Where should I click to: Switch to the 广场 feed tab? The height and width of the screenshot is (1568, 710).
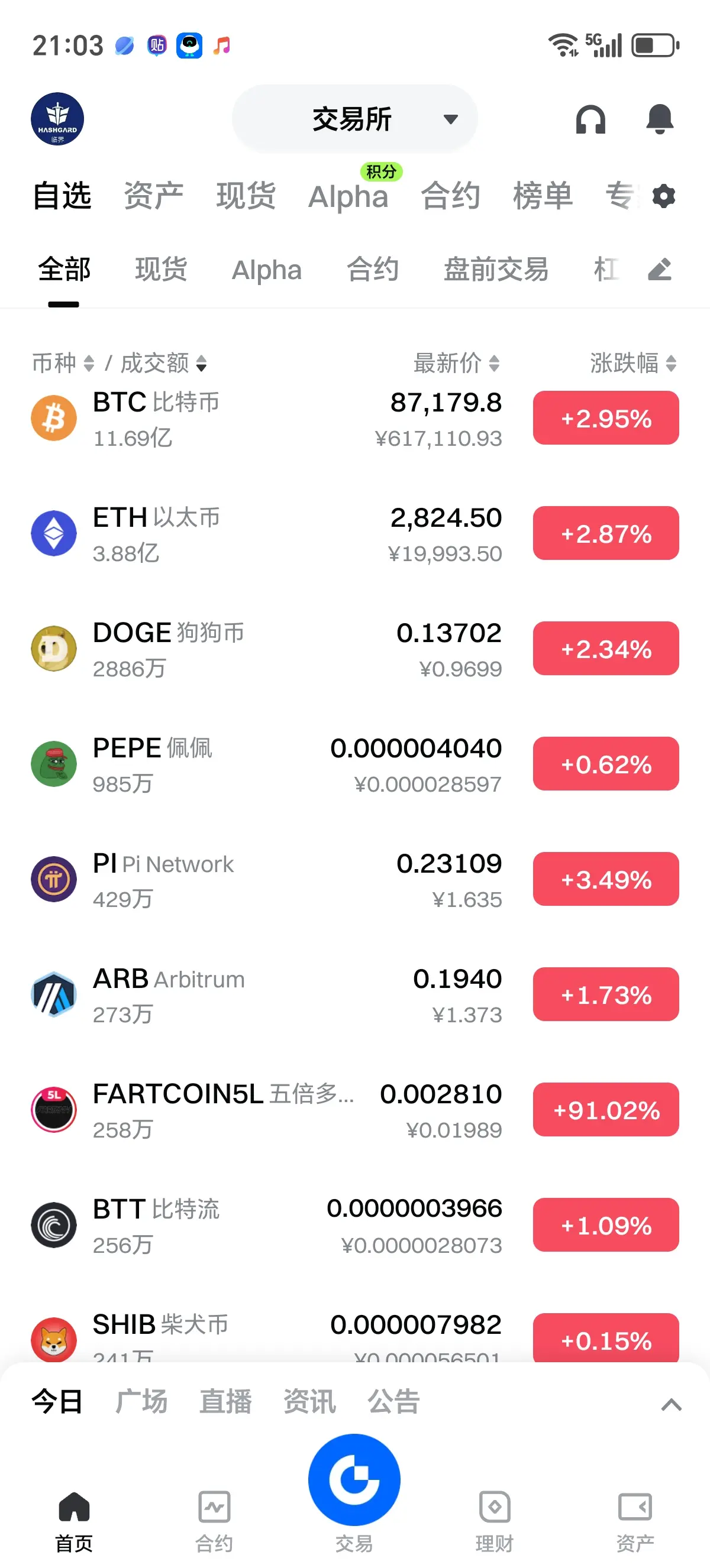[x=141, y=1401]
